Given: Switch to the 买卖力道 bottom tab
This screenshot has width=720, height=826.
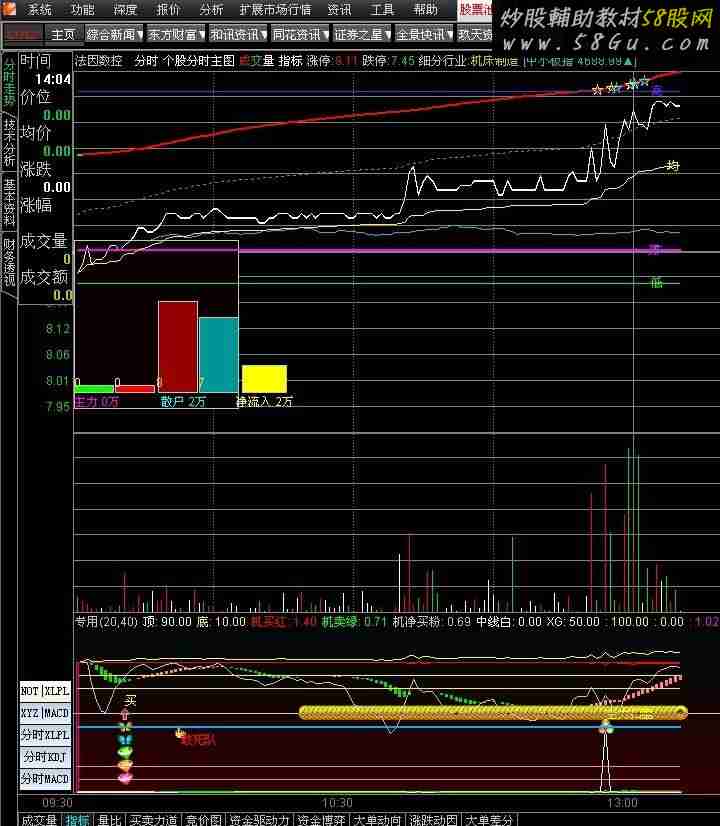Looking at the screenshot, I should click(154, 819).
